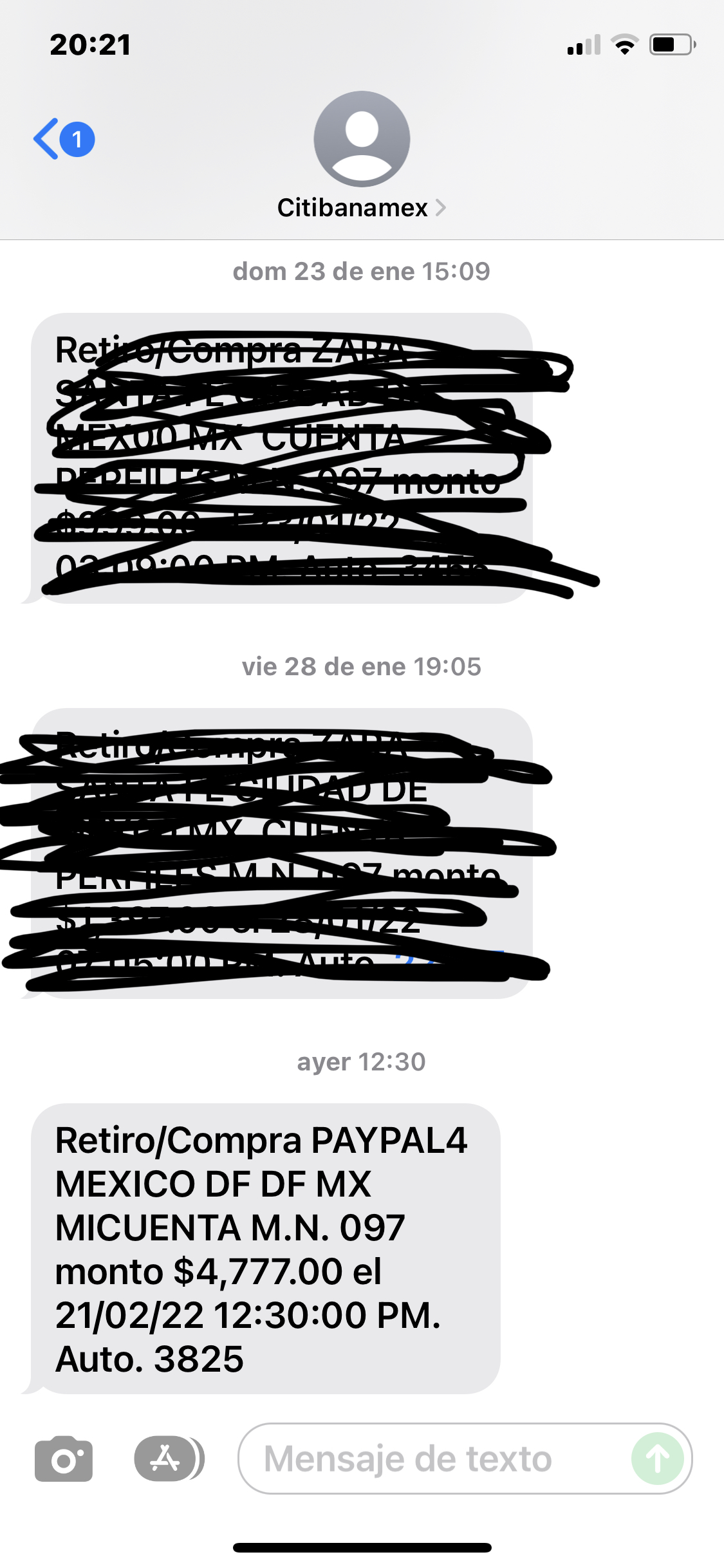Send the text message
The width and height of the screenshot is (724, 1568).
click(x=657, y=1459)
